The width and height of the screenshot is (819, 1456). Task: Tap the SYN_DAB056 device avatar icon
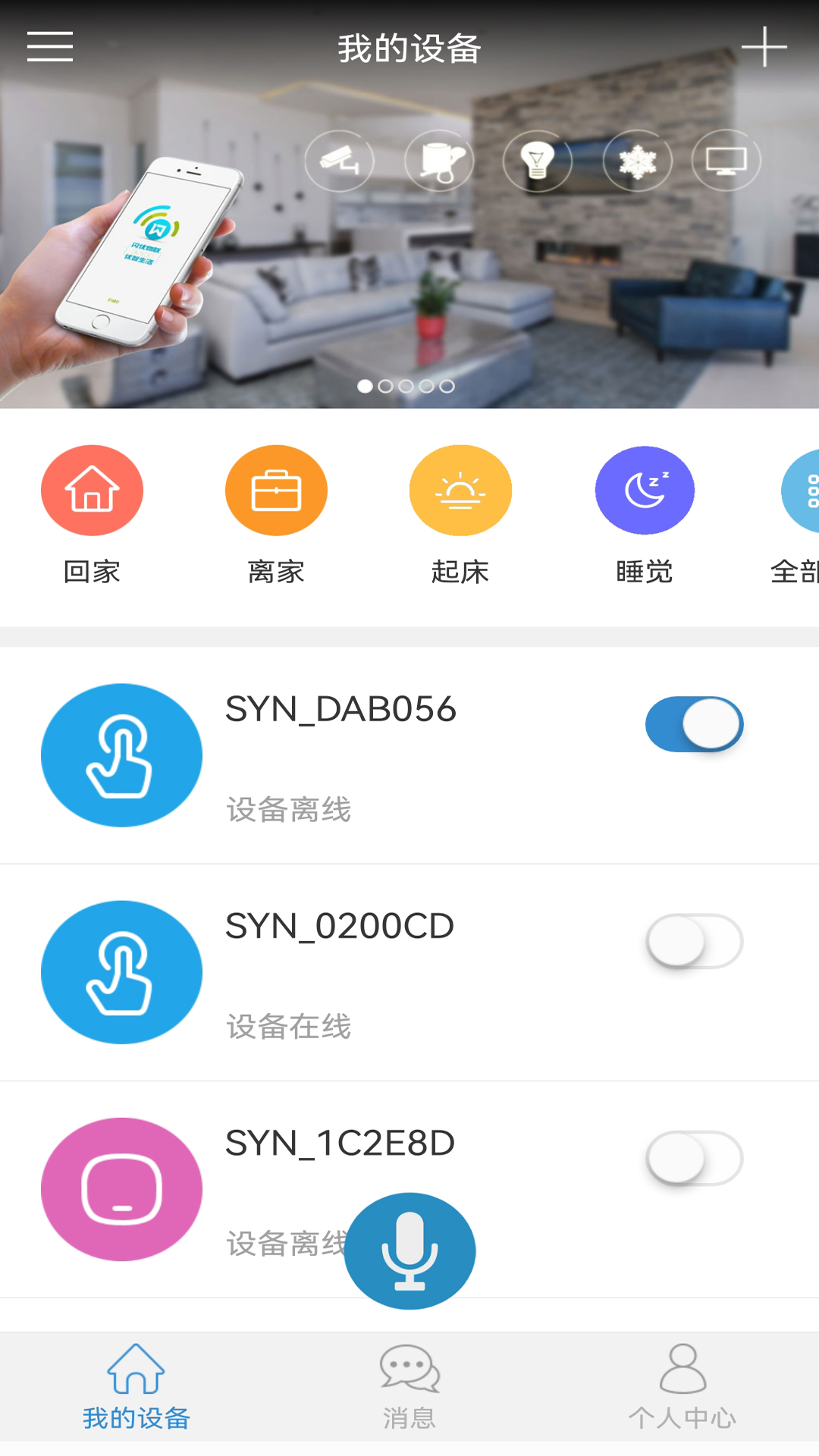(x=121, y=755)
